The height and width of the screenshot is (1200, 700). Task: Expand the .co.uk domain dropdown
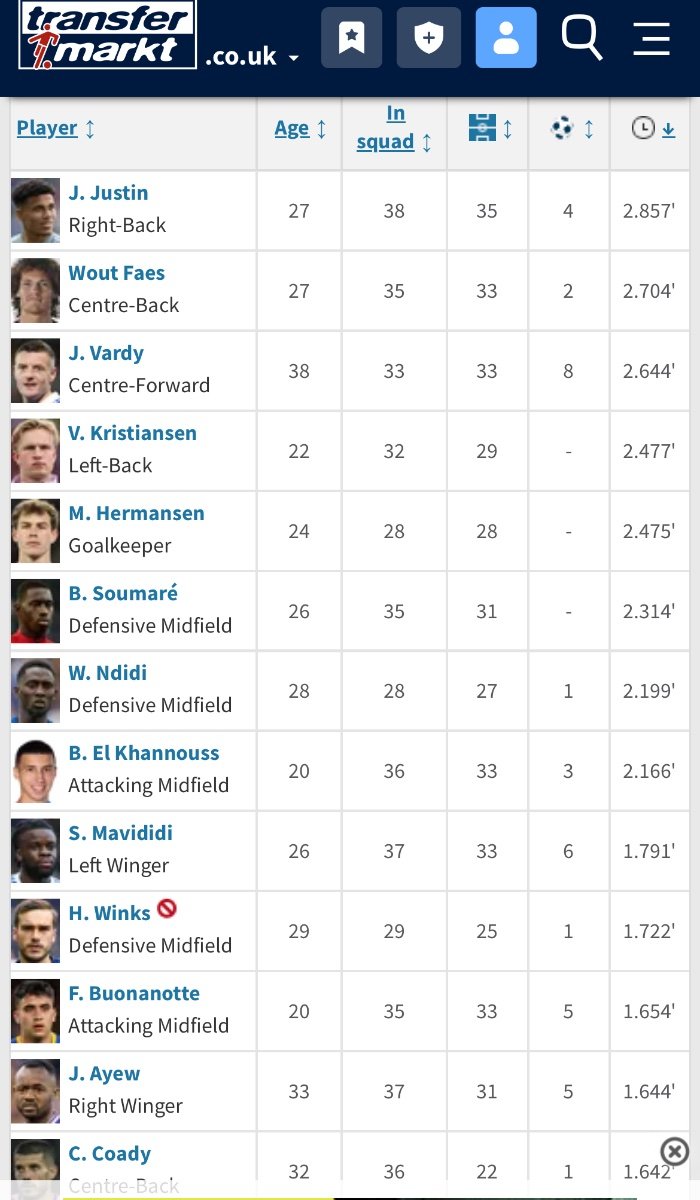click(x=252, y=57)
